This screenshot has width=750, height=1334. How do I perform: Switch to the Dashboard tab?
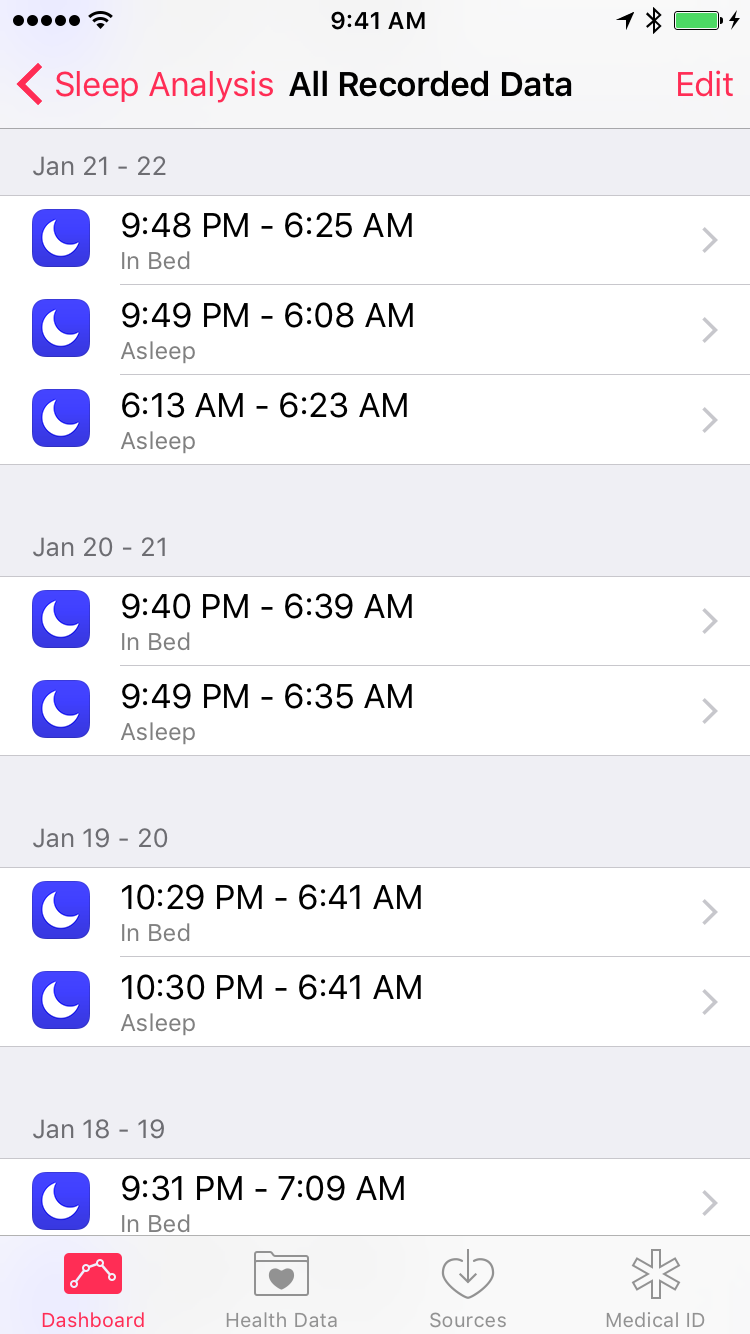(93, 1289)
